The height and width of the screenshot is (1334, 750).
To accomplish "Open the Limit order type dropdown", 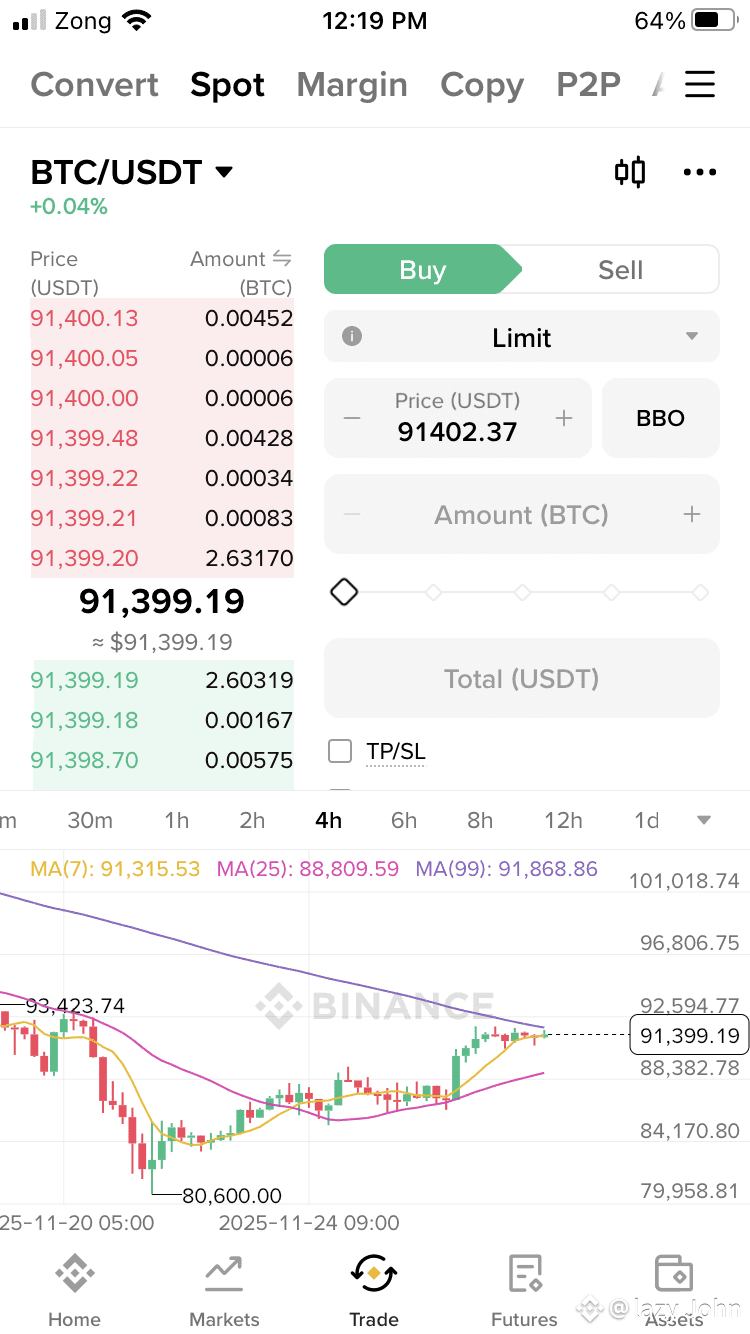I will [522, 337].
